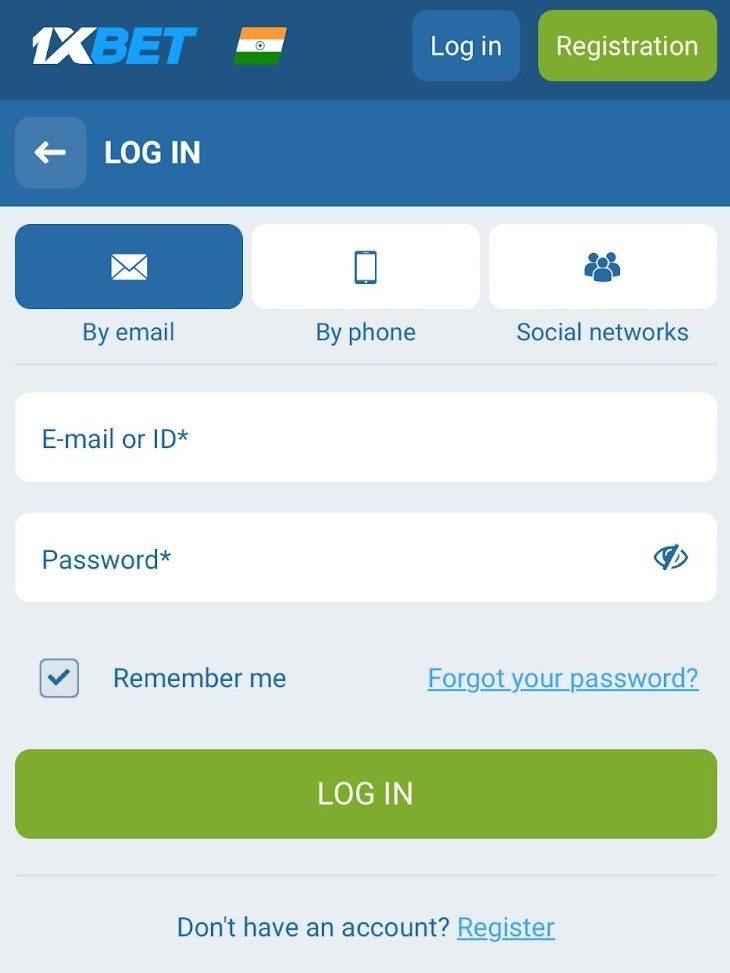The image size is (730, 973).
Task: Click the green Registration button
Action: [627, 45]
